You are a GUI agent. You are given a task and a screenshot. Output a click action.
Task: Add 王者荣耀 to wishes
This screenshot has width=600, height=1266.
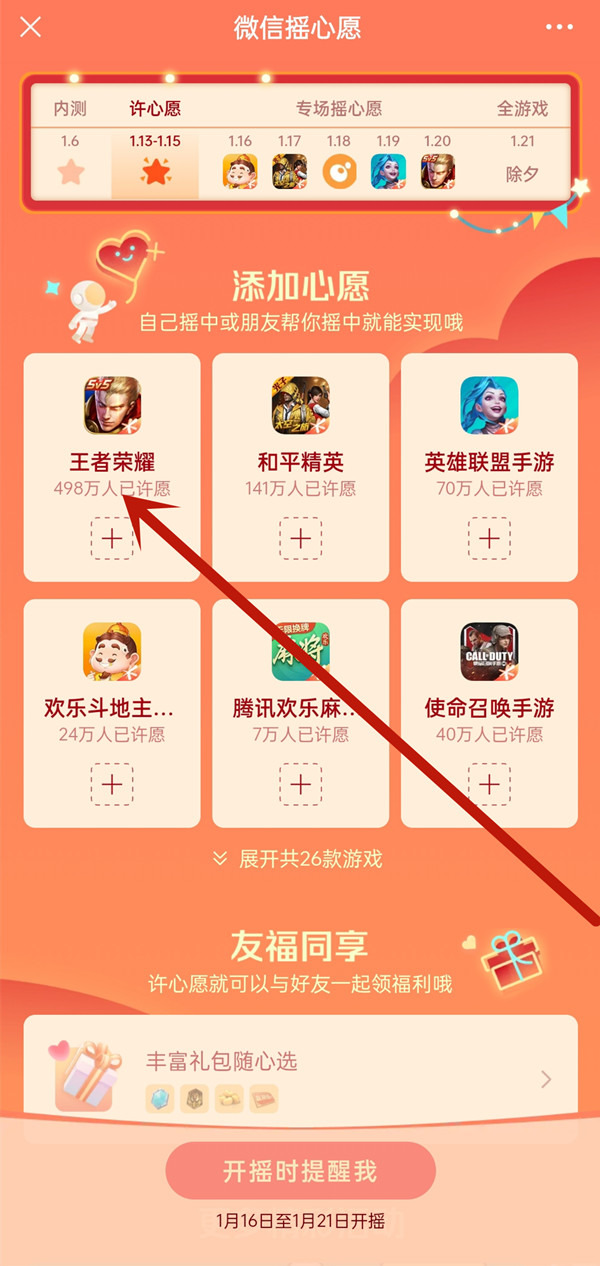[112, 538]
